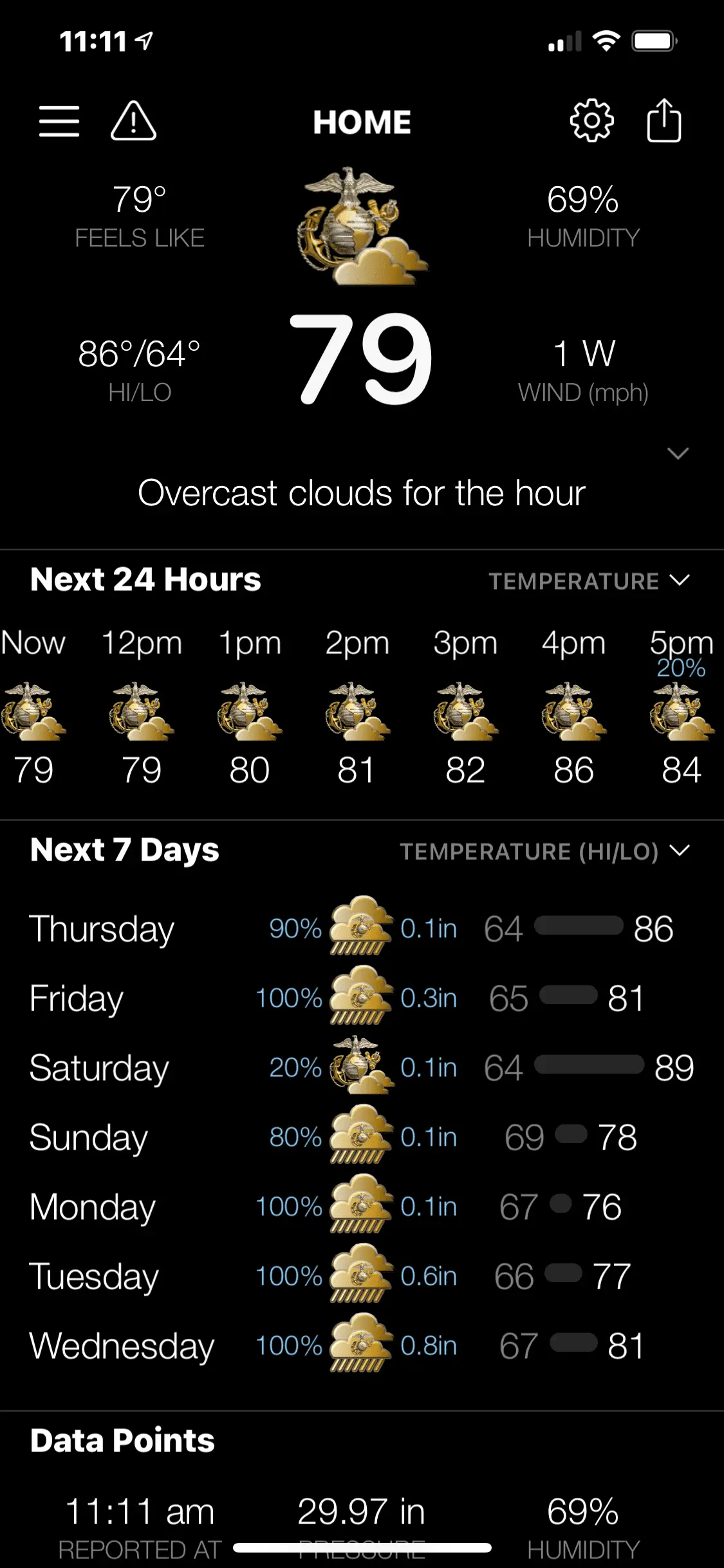
Task: Check Wednesday's forecast
Action: tap(360, 1346)
